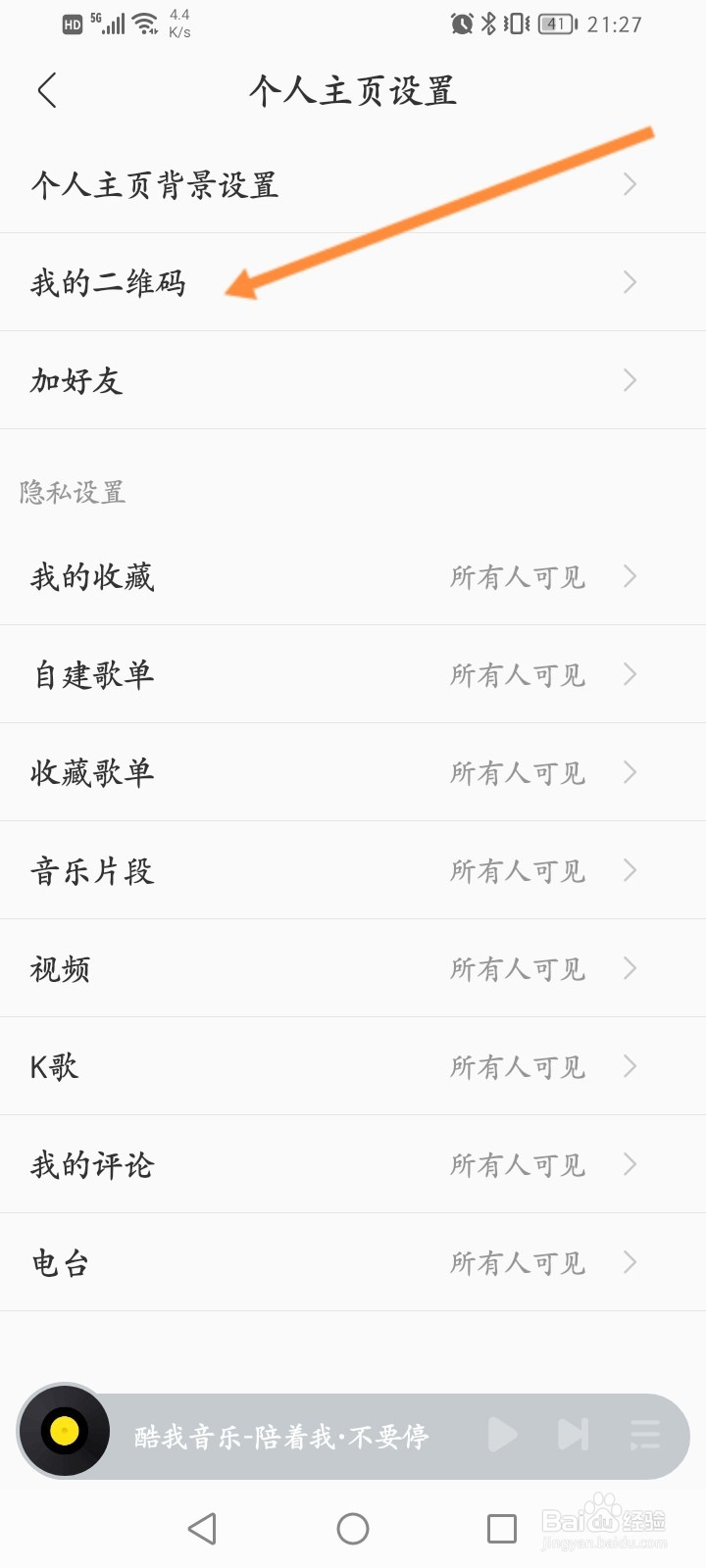Change 视频 privacy from 所有人可见
The image size is (706, 1568).
[353, 968]
